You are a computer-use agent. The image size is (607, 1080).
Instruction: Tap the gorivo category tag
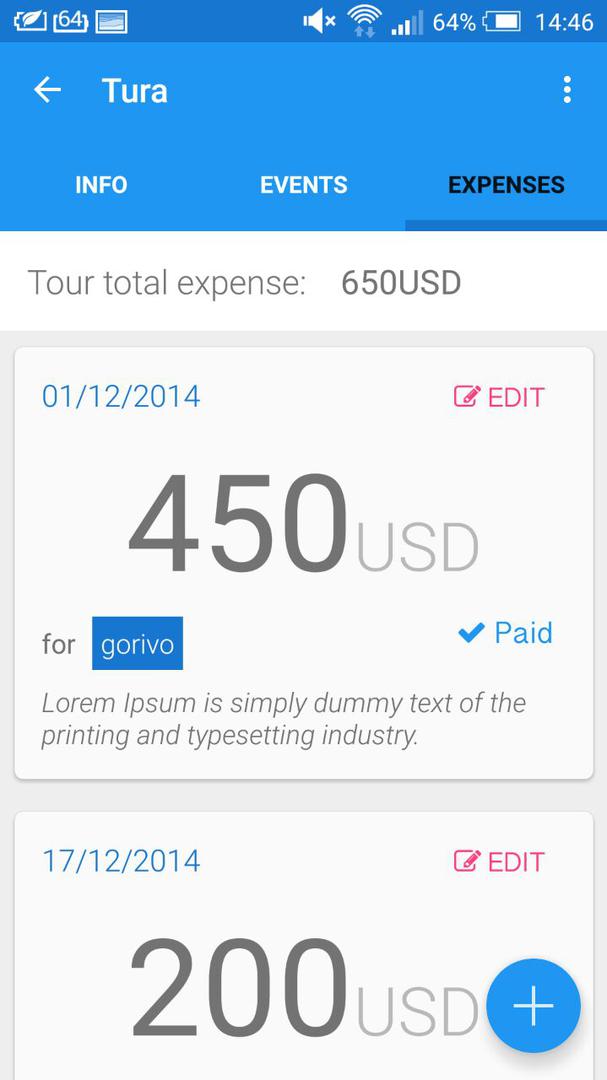(137, 644)
